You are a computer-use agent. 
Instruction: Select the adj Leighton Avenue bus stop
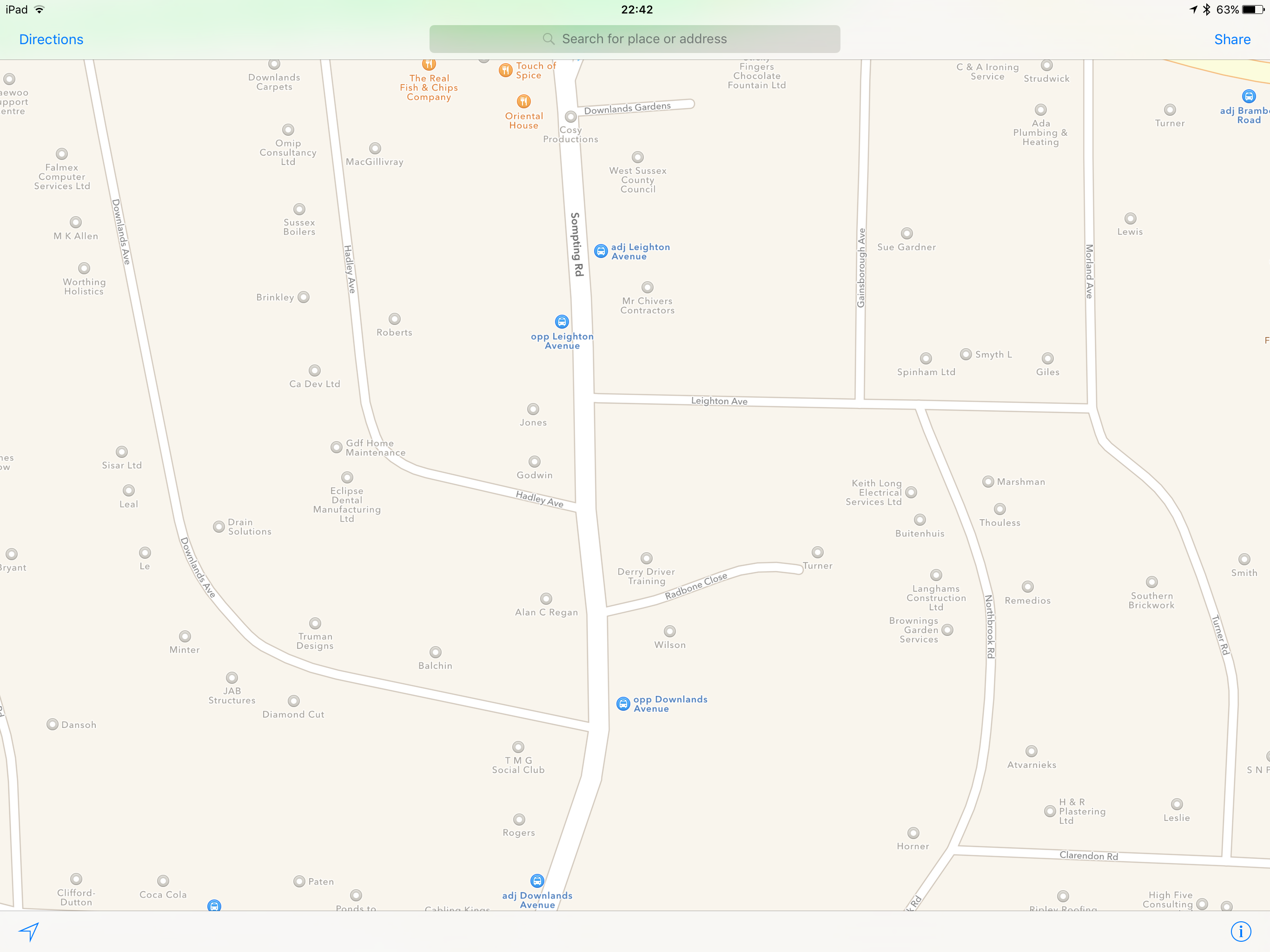(601, 251)
